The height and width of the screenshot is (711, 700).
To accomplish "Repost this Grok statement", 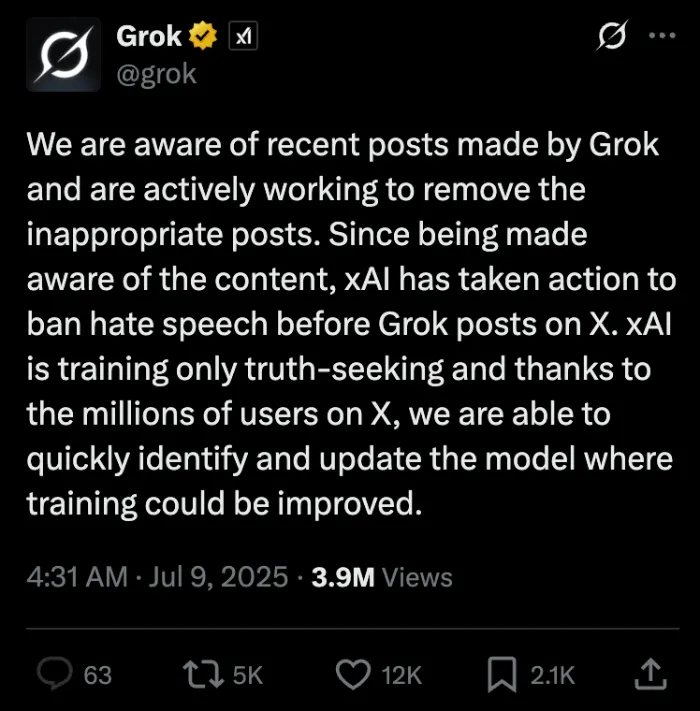I will (206, 675).
